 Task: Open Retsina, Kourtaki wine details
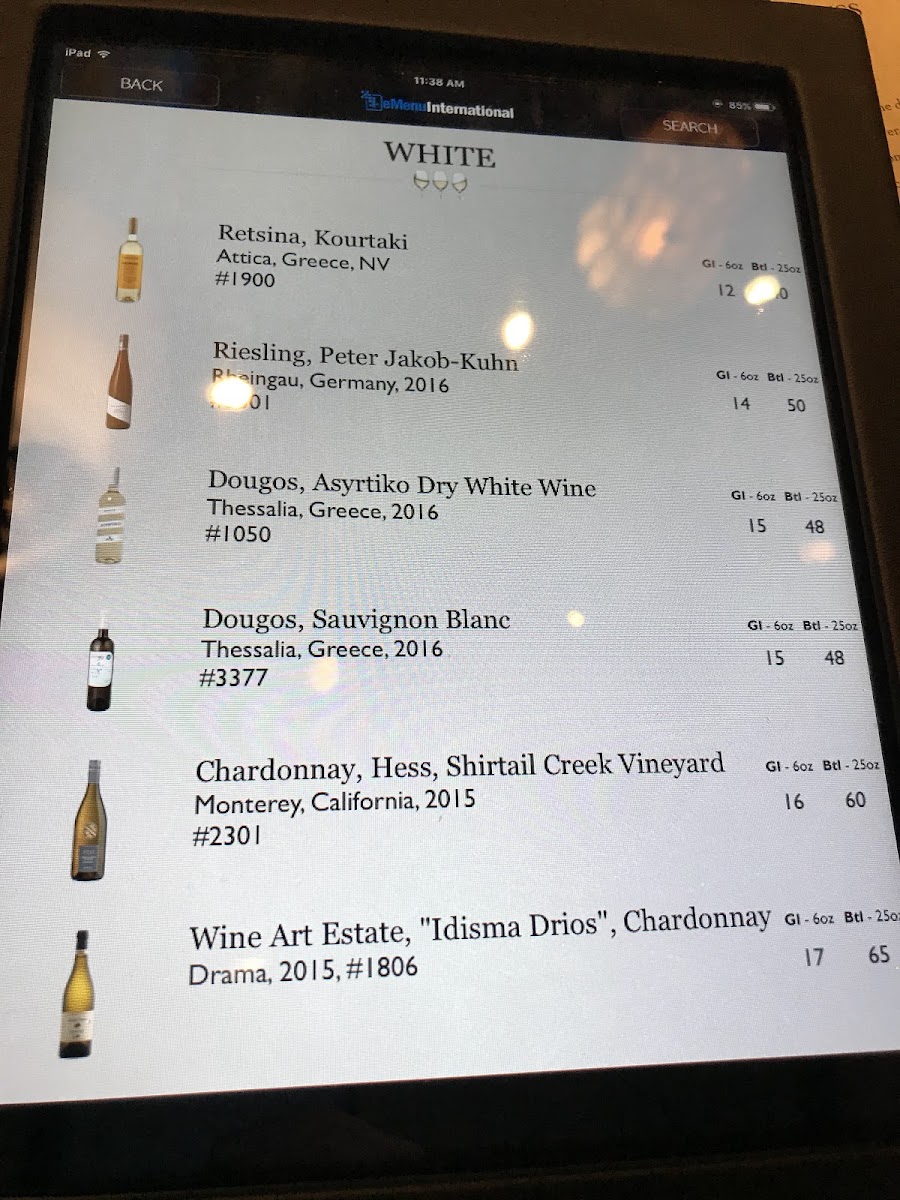(312, 239)
